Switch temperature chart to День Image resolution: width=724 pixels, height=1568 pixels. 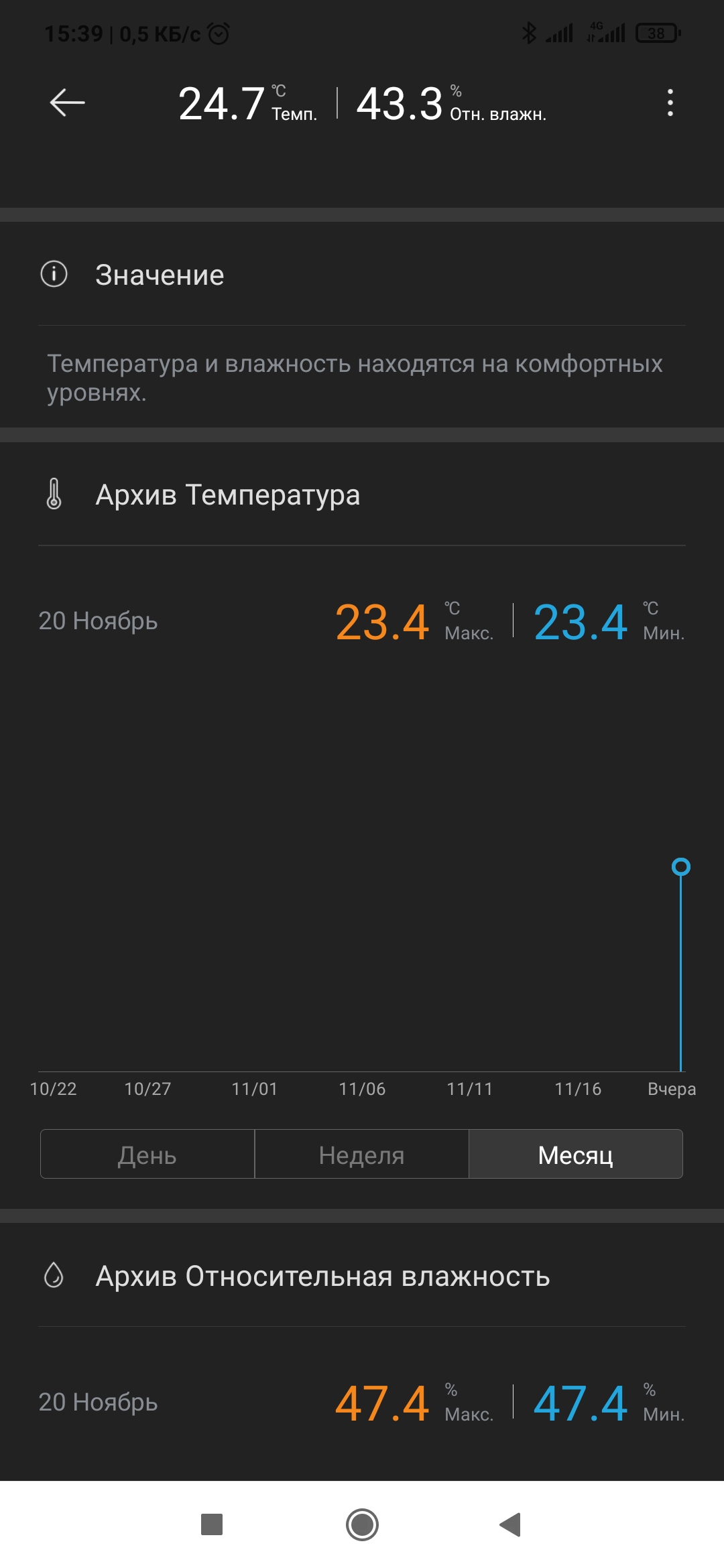click(x=147, y=1154)
